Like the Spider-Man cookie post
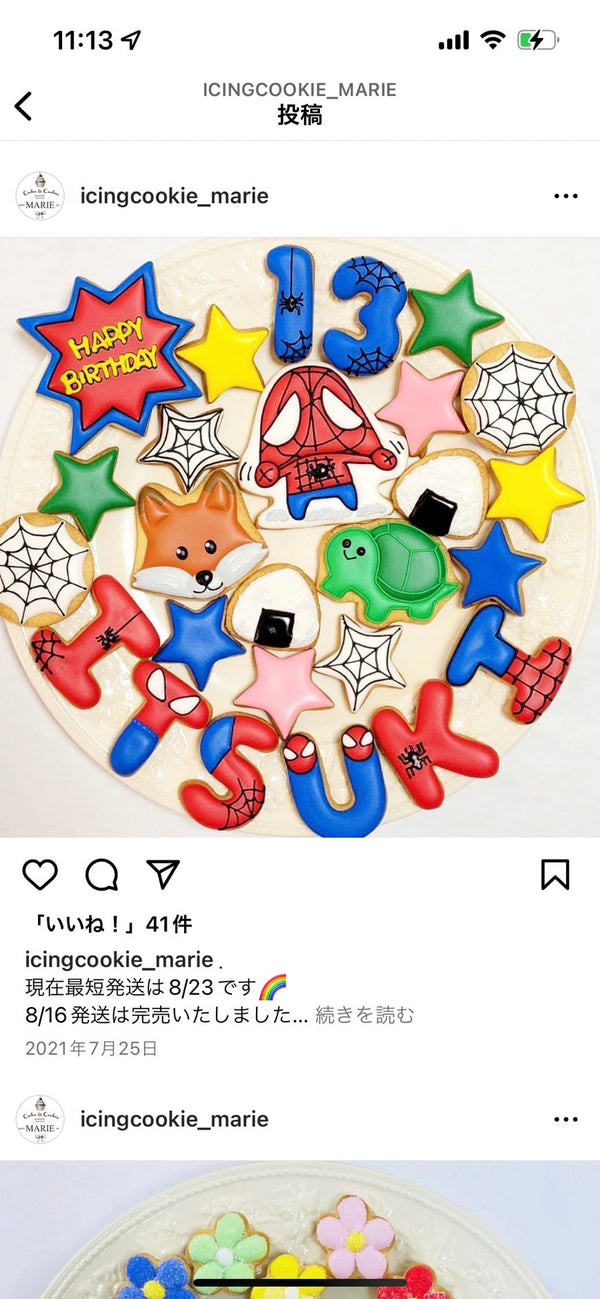 coord(40,874)
